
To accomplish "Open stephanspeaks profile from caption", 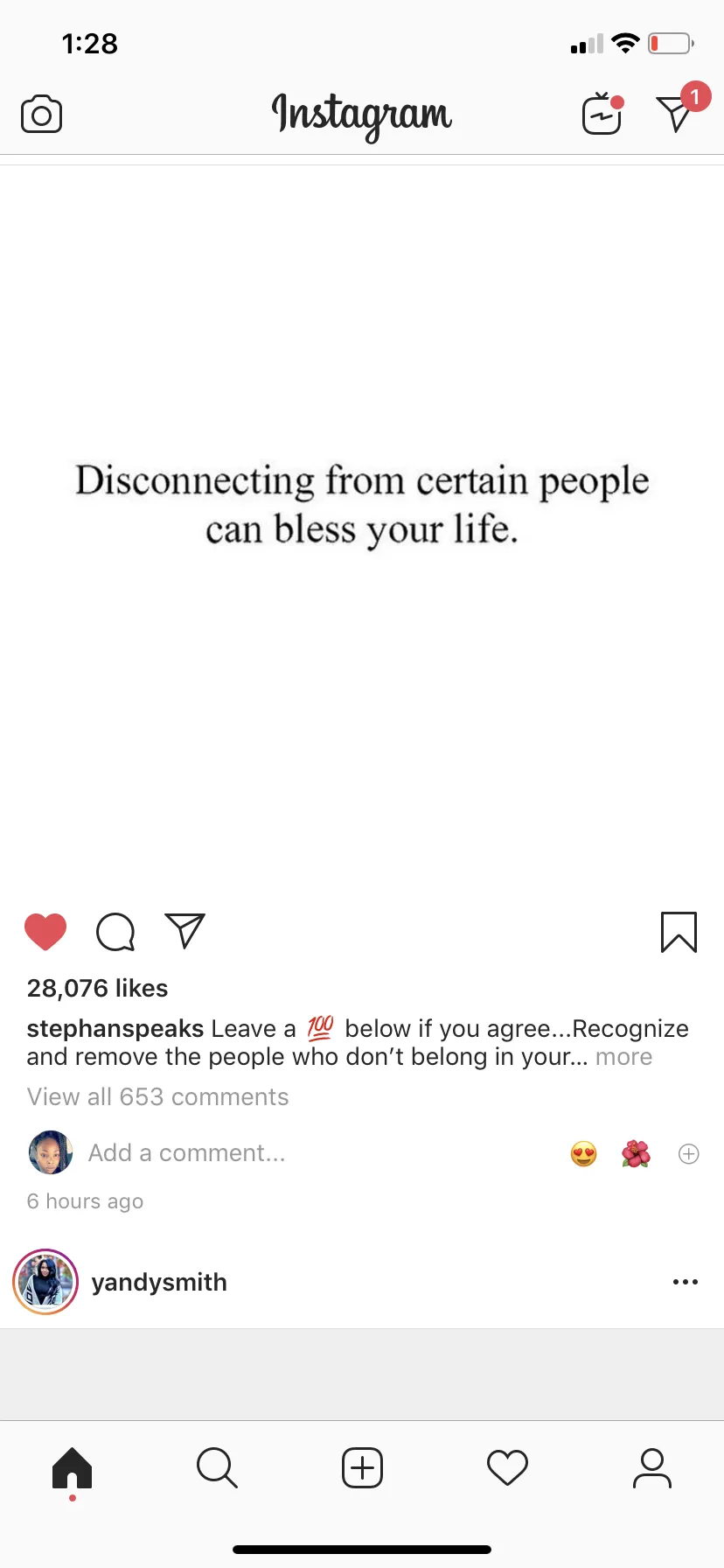I will tap(115, 1028).
